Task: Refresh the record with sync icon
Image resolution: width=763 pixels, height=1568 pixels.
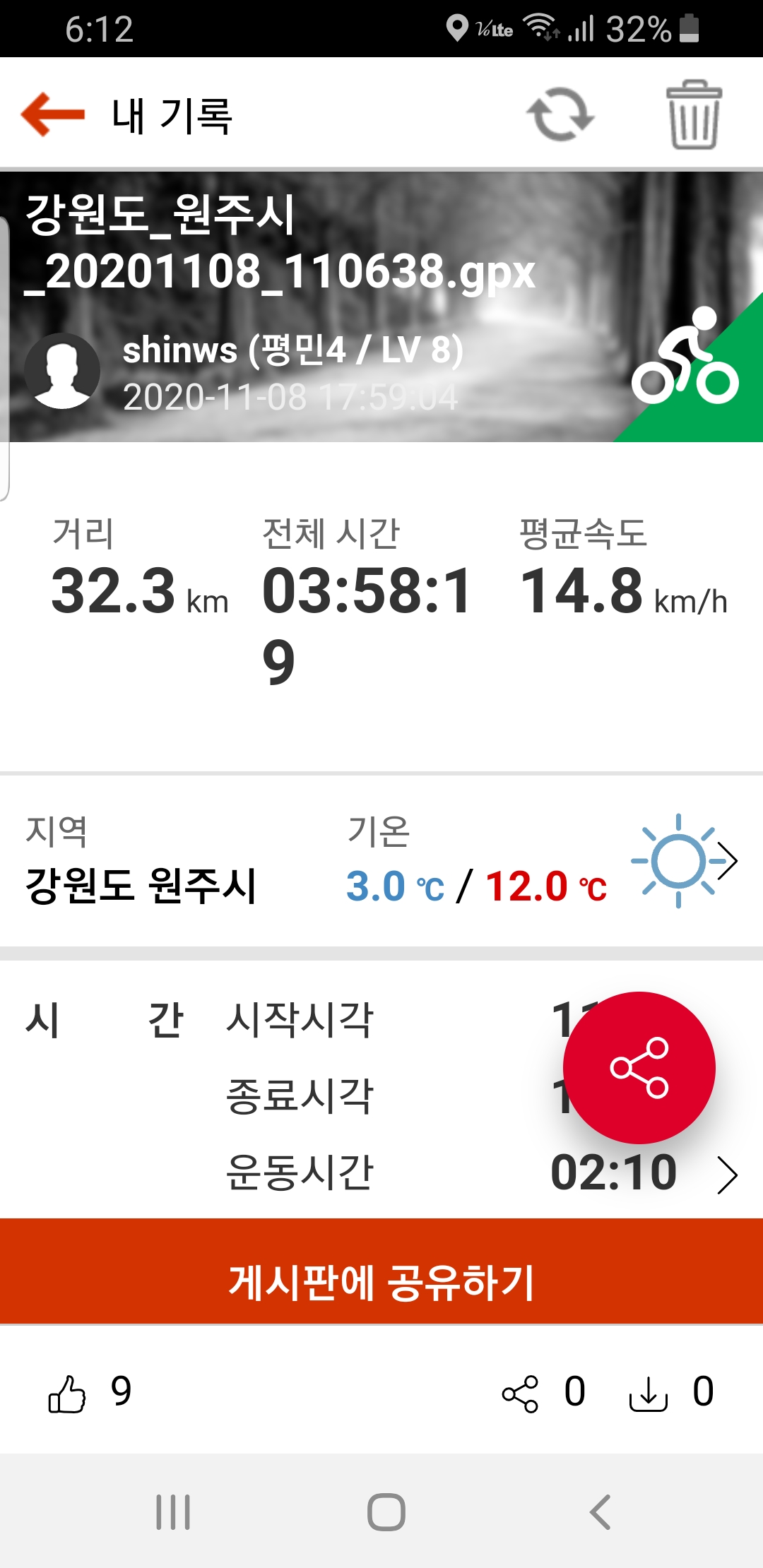Action: point(560,114)
